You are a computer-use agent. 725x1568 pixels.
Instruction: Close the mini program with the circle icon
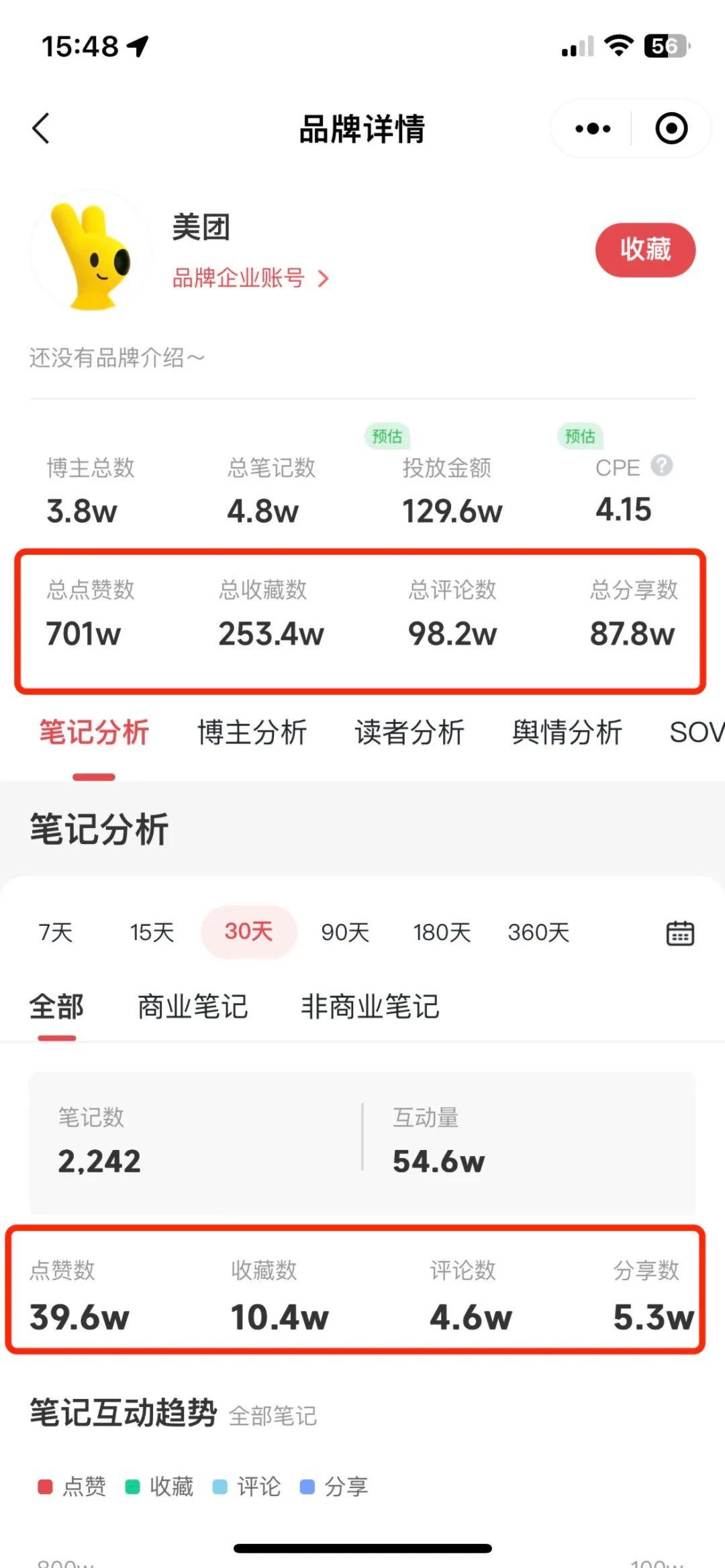point(671,128)
